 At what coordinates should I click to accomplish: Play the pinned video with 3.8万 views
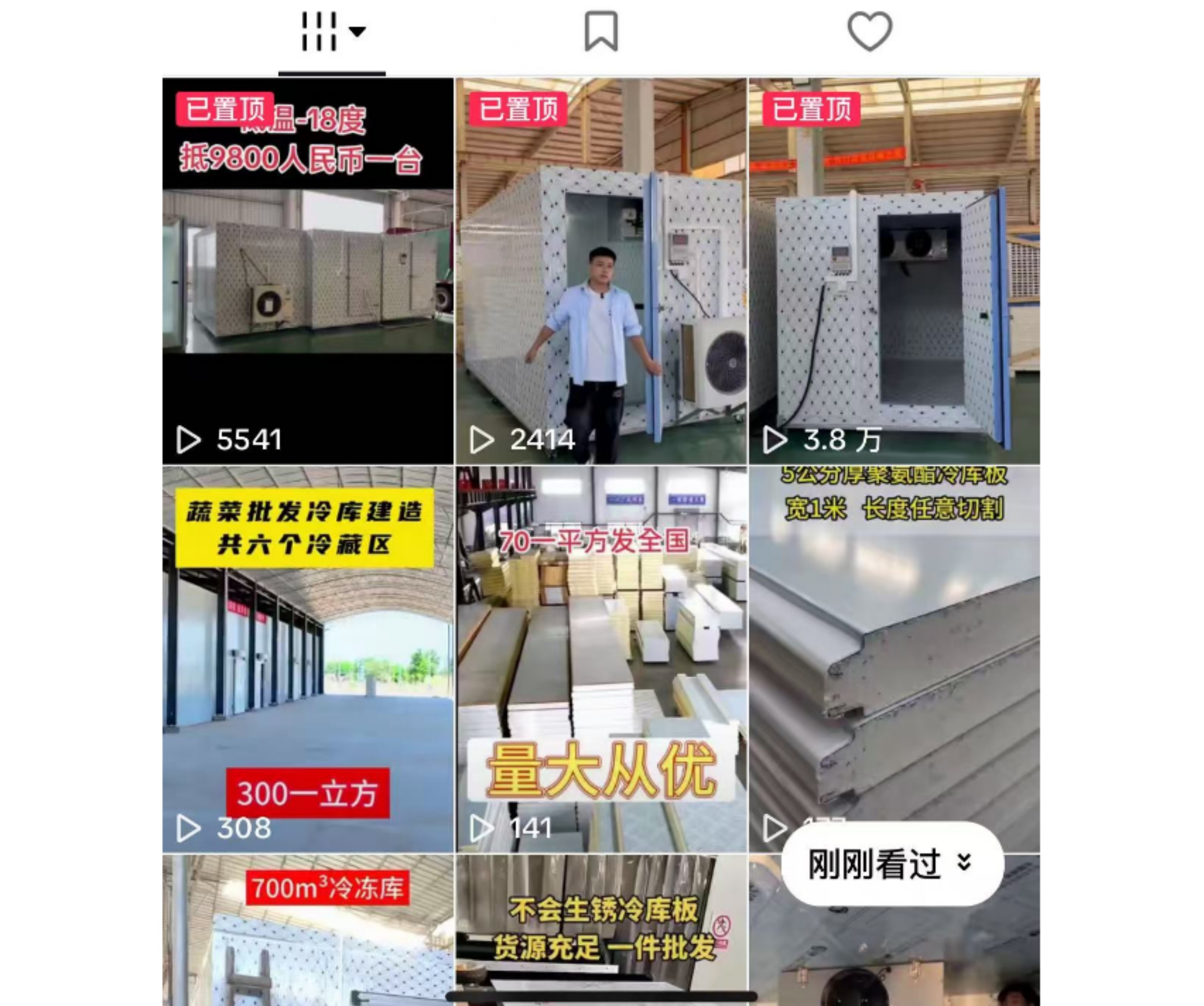tap(894, 271)
